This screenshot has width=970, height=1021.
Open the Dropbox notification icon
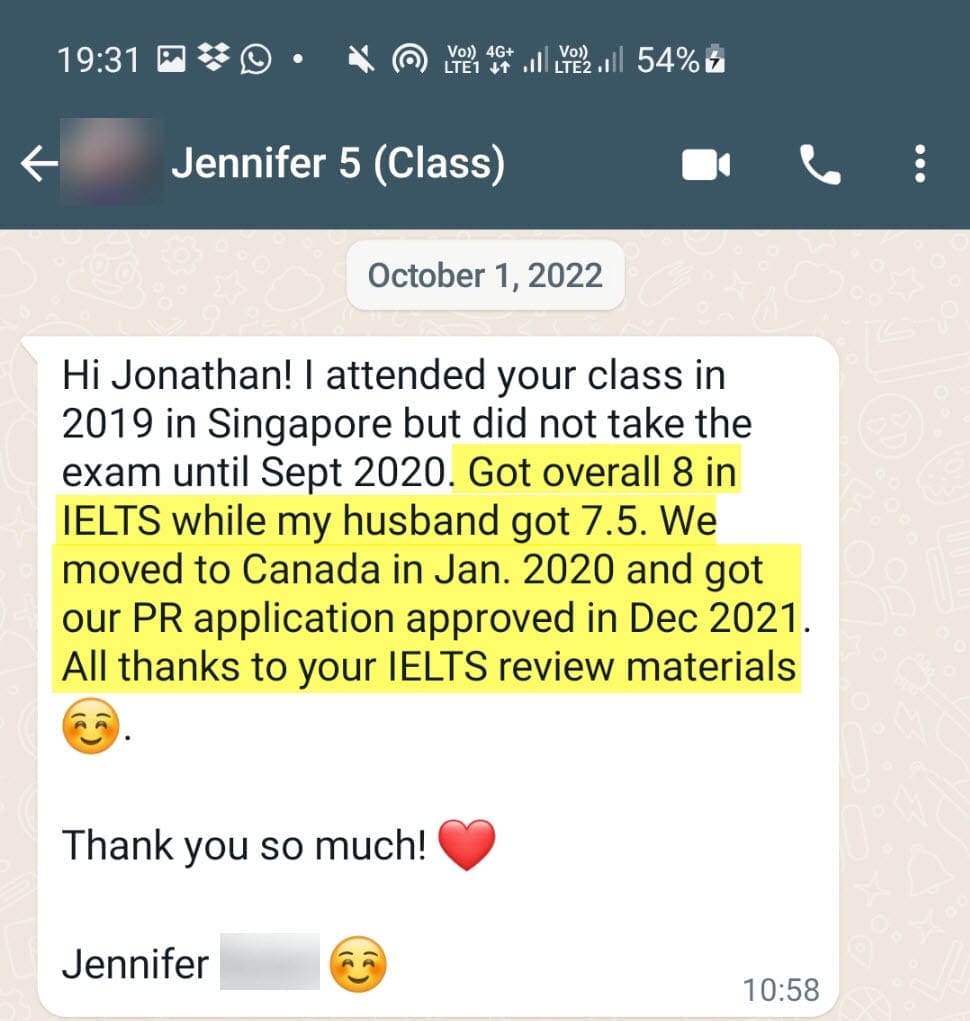coord(213,58)
